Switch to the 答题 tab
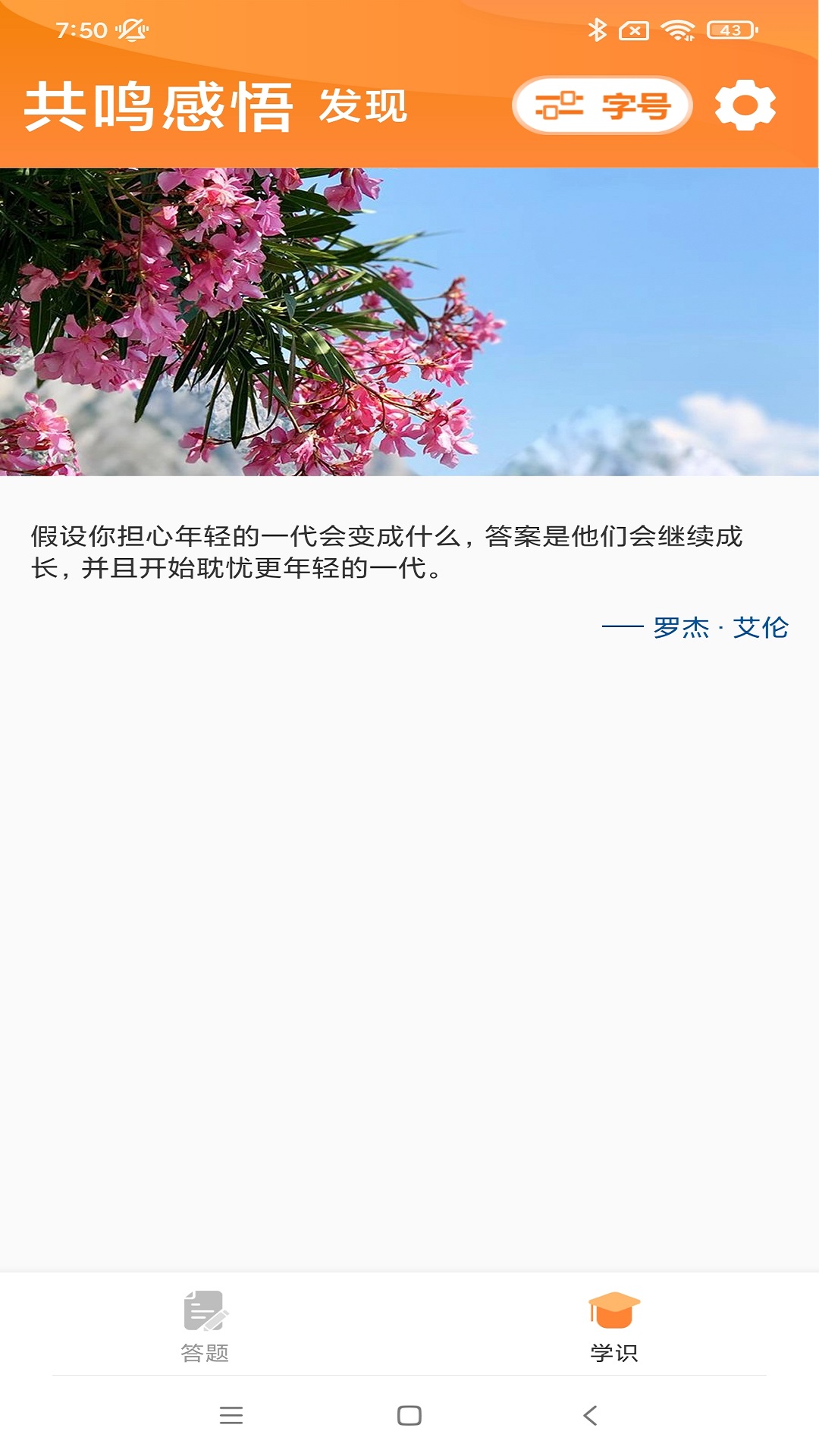The image size is (819, 1456). click(205, 1326)
